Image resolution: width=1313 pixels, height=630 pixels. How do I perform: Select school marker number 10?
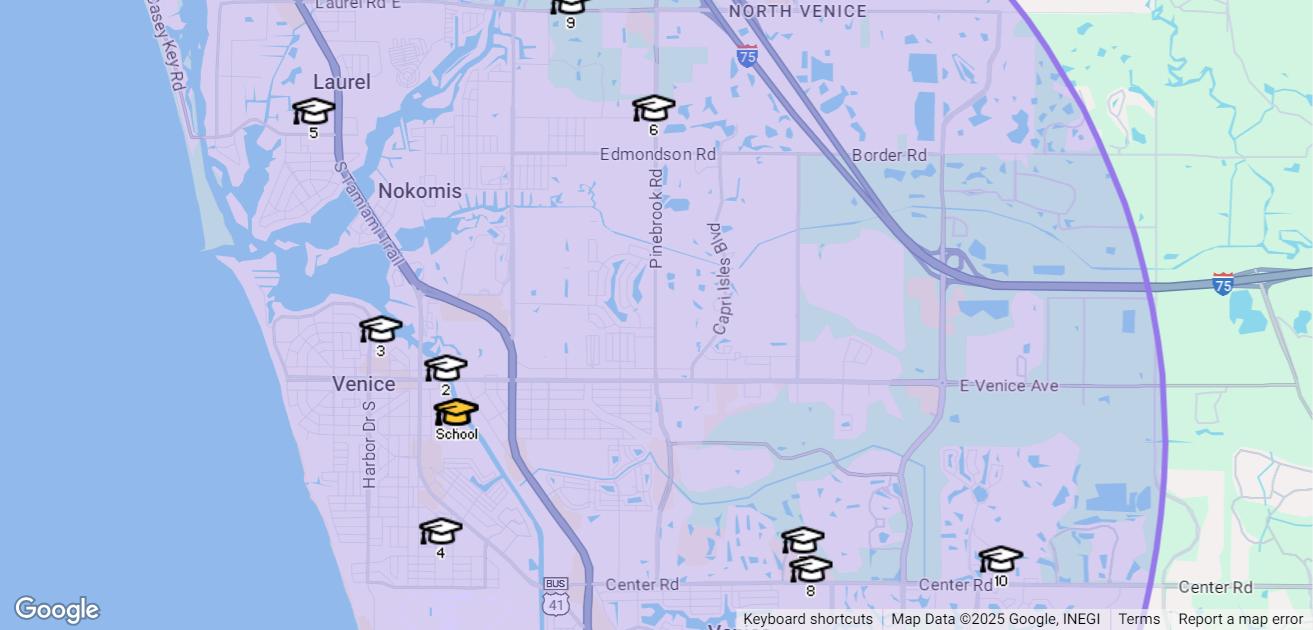click(1000, 560)
